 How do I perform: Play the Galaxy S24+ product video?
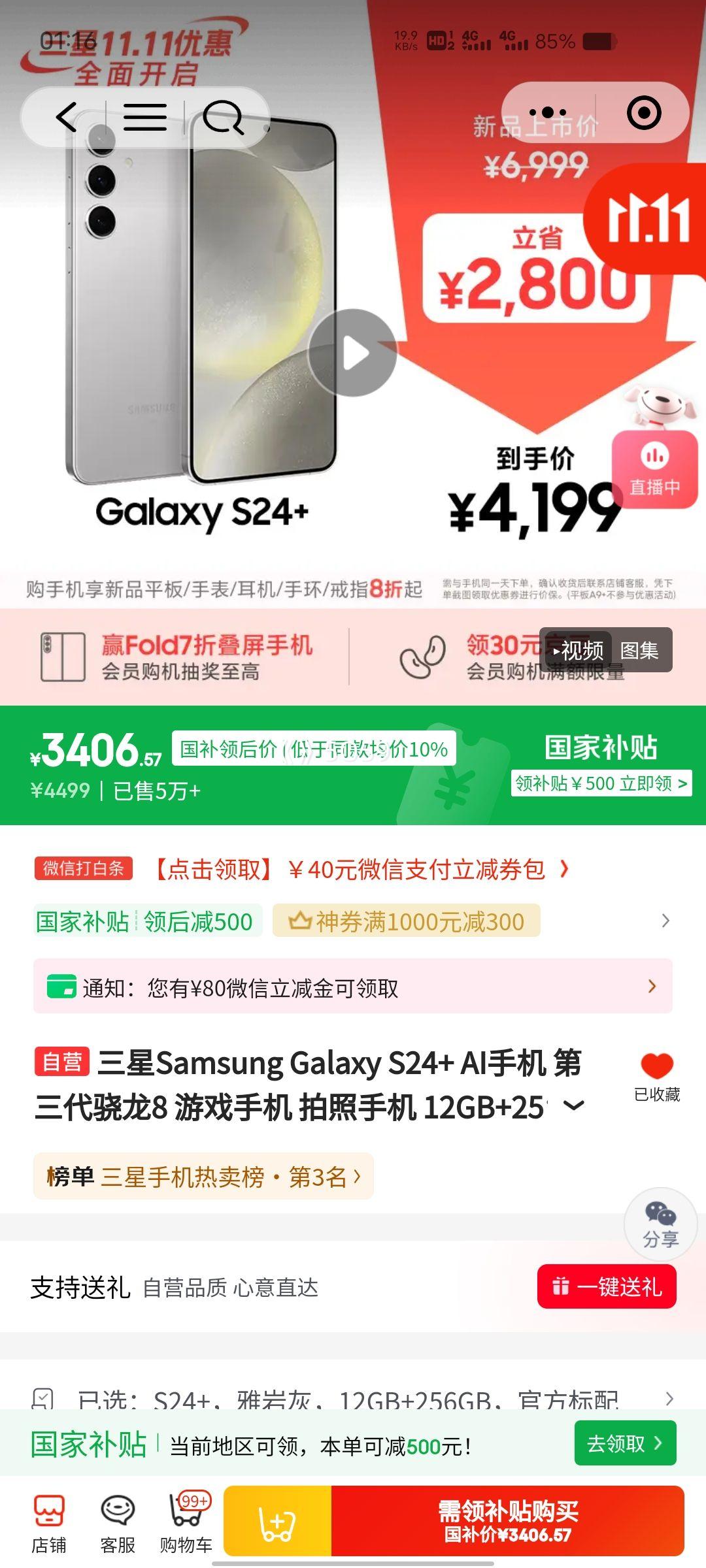pyautogui.click(x=352, y=353)
